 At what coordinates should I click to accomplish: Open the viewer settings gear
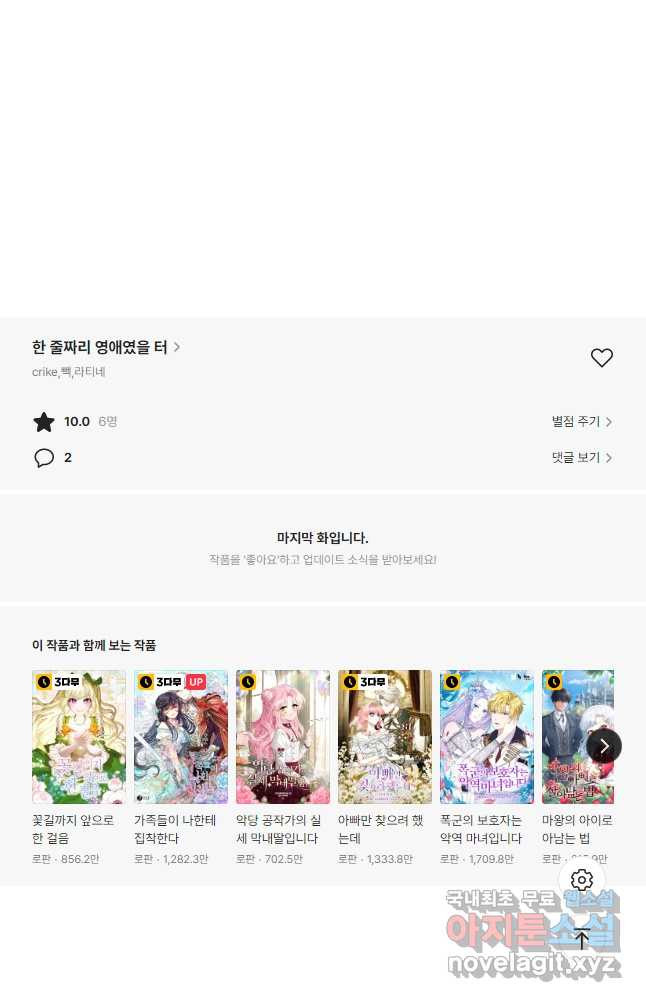click(582, 880)
